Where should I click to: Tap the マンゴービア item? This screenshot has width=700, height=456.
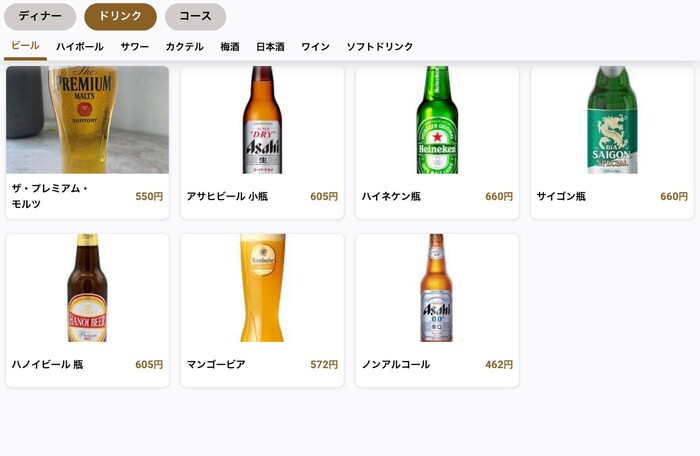(262, 310)
